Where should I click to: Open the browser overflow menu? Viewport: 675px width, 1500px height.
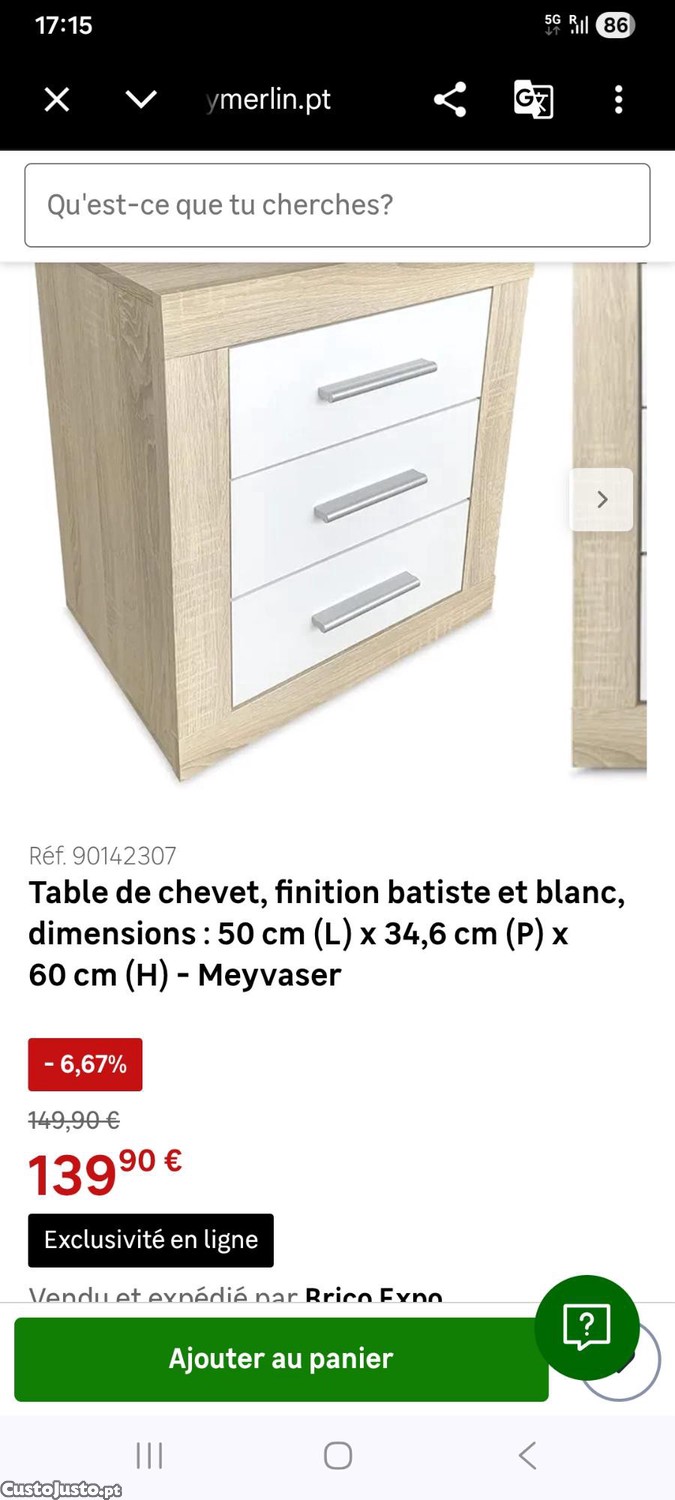pos(618,99)
